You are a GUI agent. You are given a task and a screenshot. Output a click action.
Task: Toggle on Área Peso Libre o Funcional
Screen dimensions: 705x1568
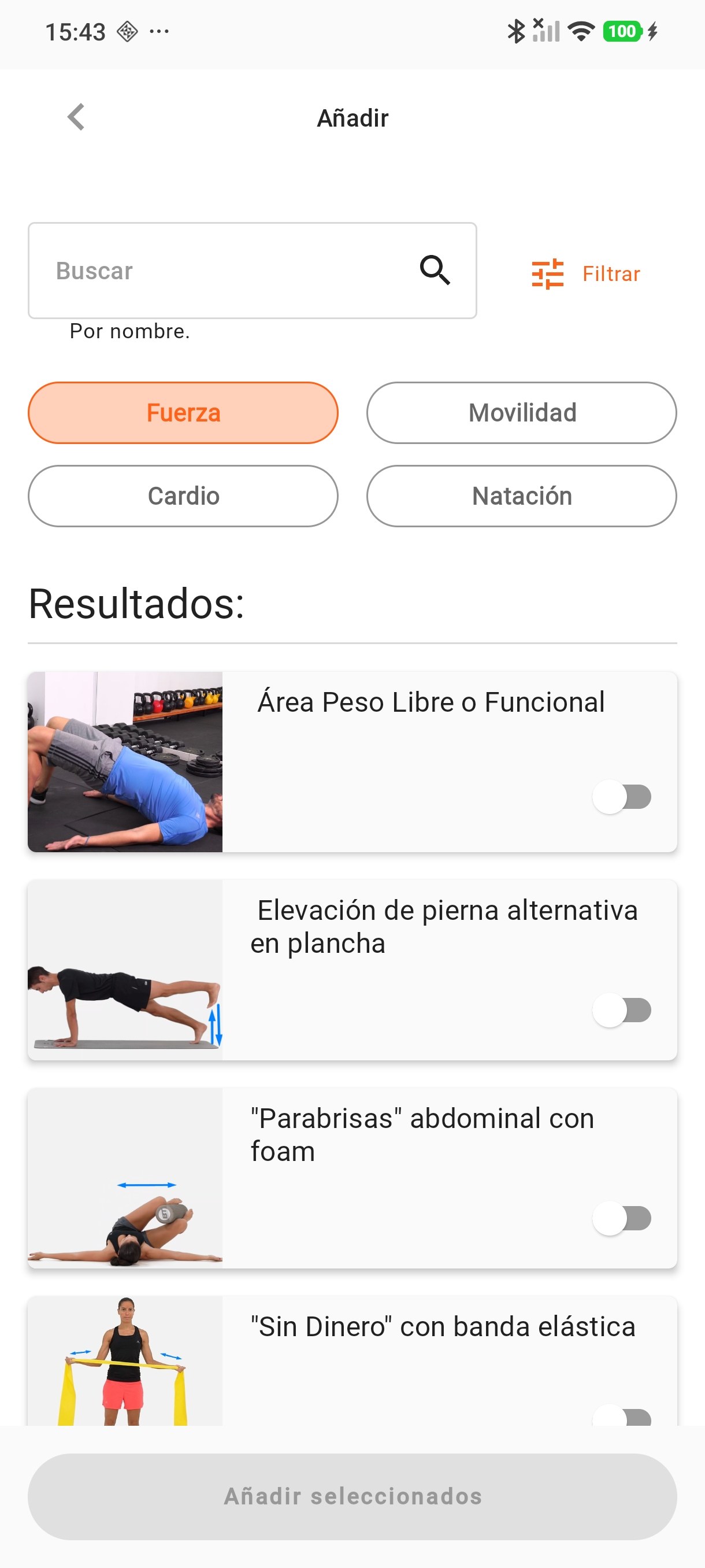pos(622,796)
